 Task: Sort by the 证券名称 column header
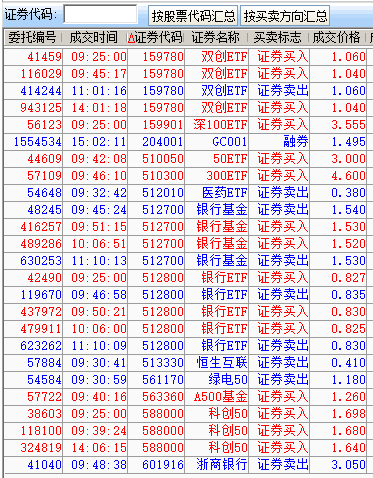[216, 37]
